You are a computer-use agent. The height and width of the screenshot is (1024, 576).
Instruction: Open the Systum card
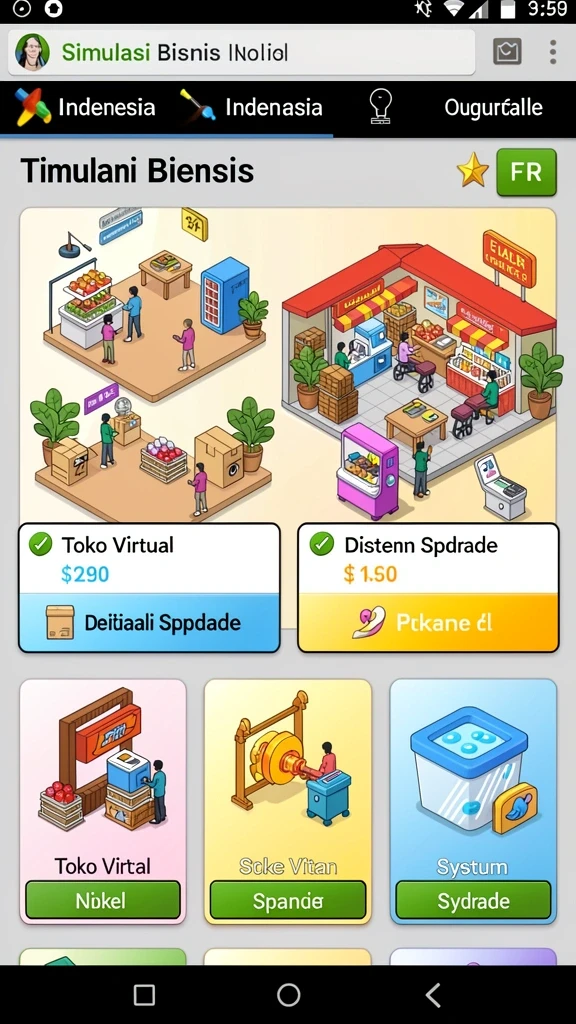pyautogui.click(x=473, y=801)
